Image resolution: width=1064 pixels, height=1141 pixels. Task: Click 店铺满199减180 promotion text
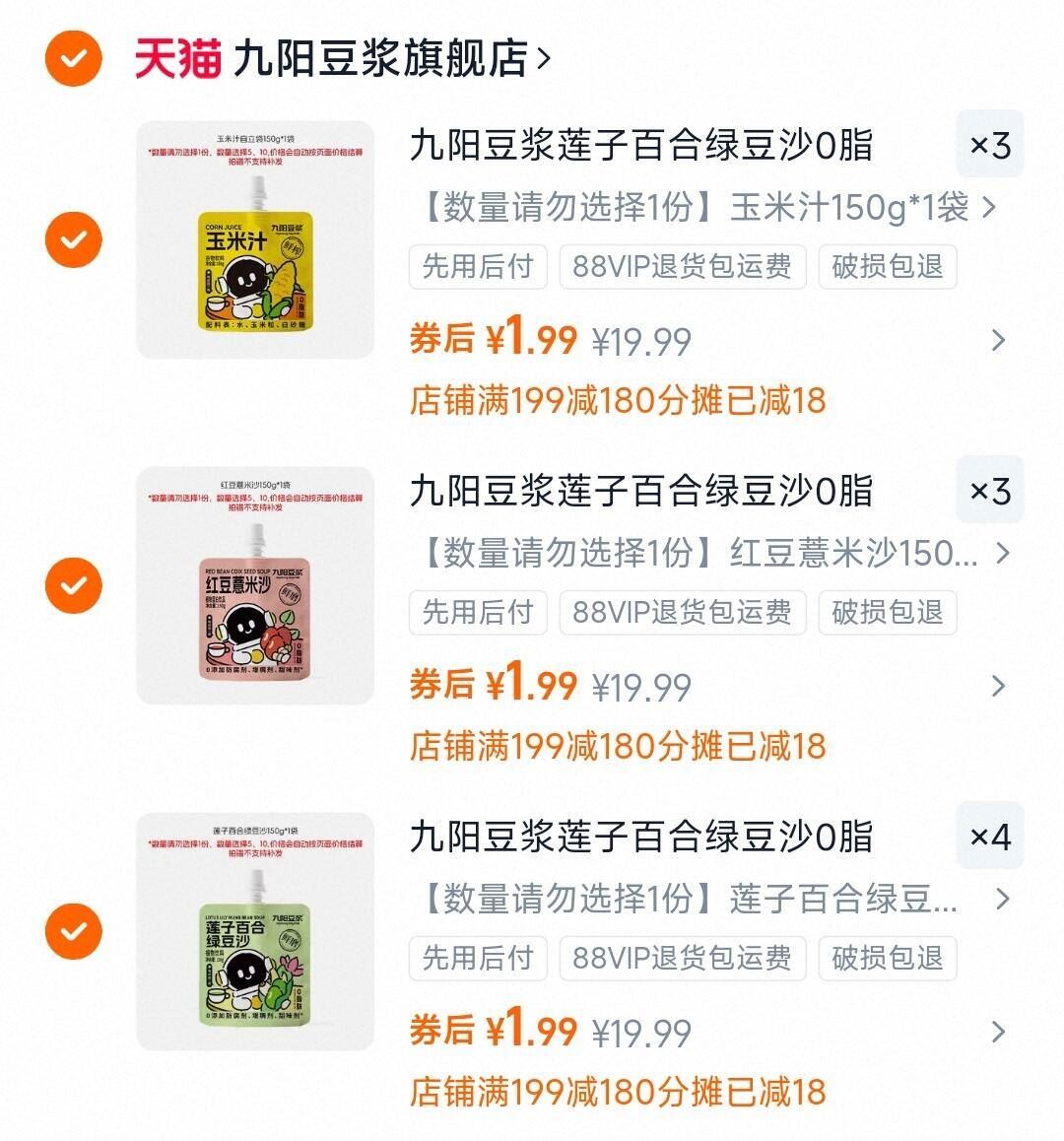tap(621, 399)
